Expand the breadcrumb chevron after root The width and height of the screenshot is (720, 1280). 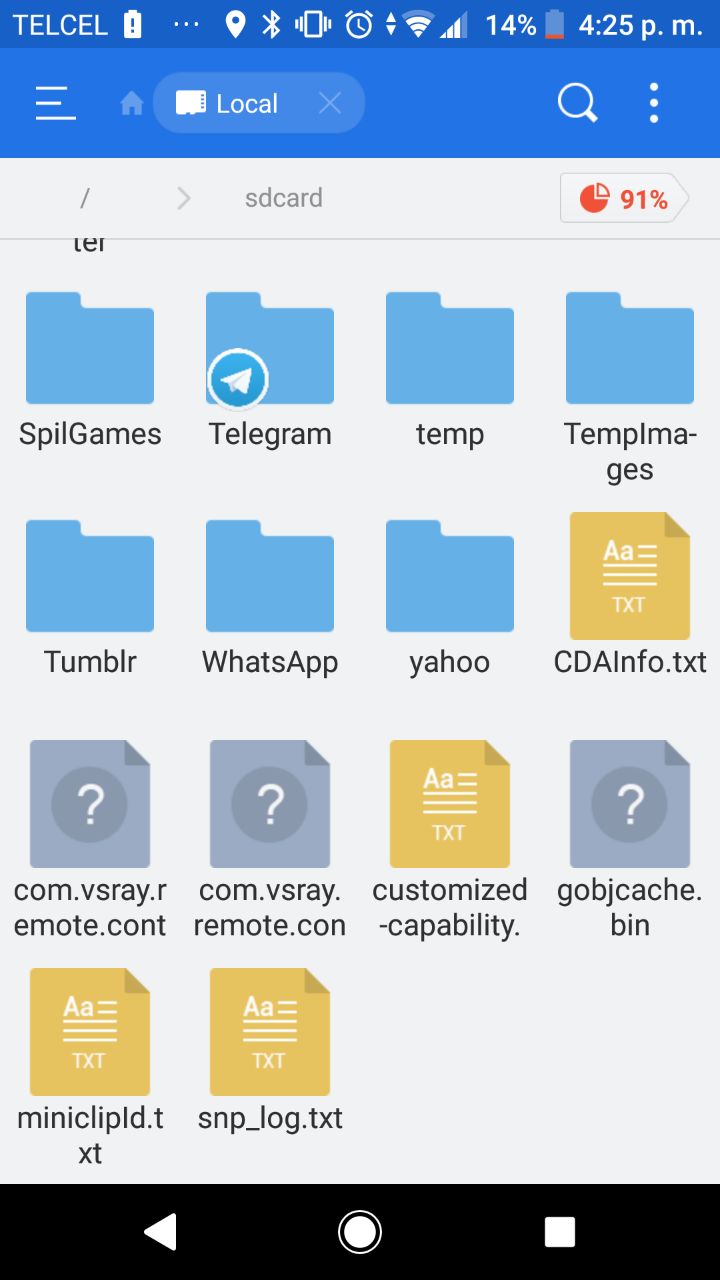click(184, 197)
